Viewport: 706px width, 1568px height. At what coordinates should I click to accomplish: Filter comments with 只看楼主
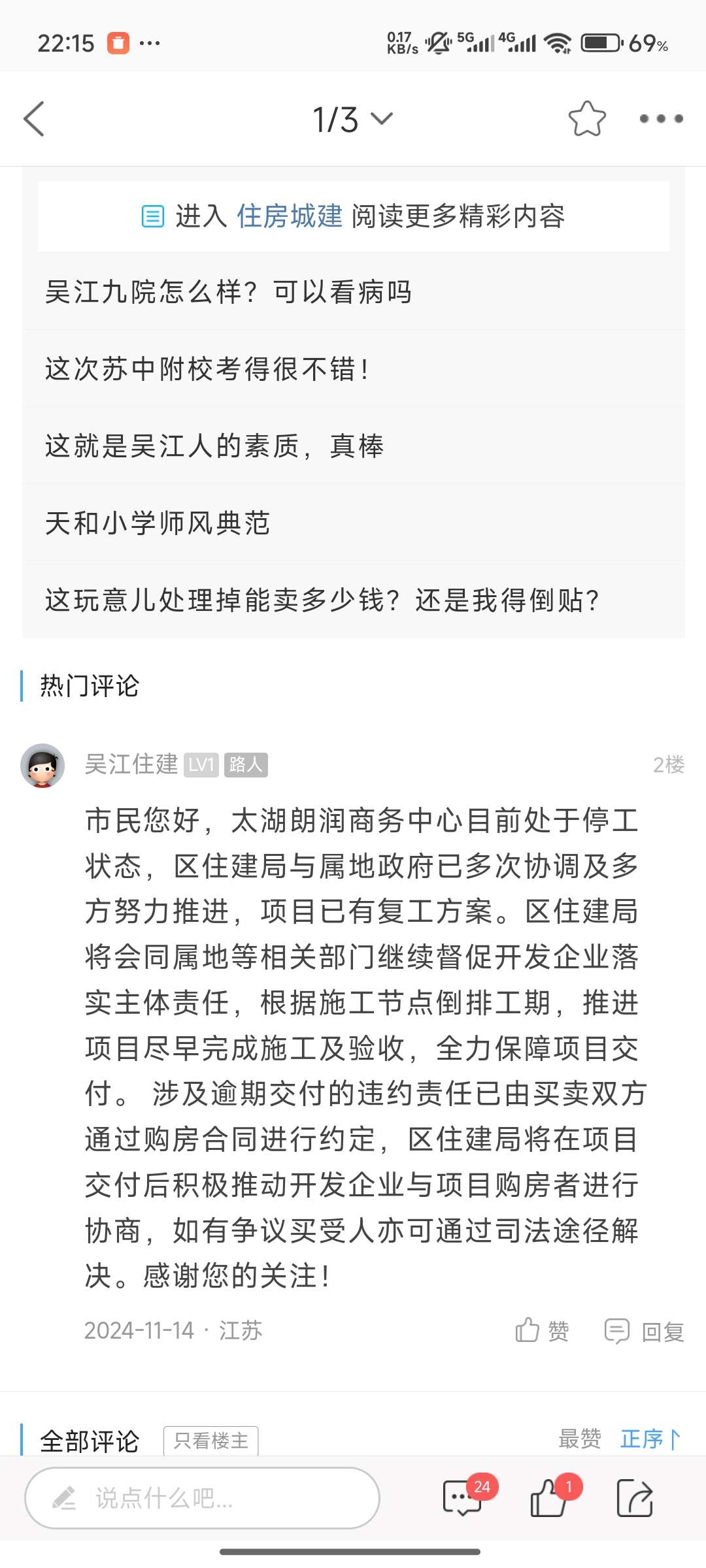pos(210,1441)
